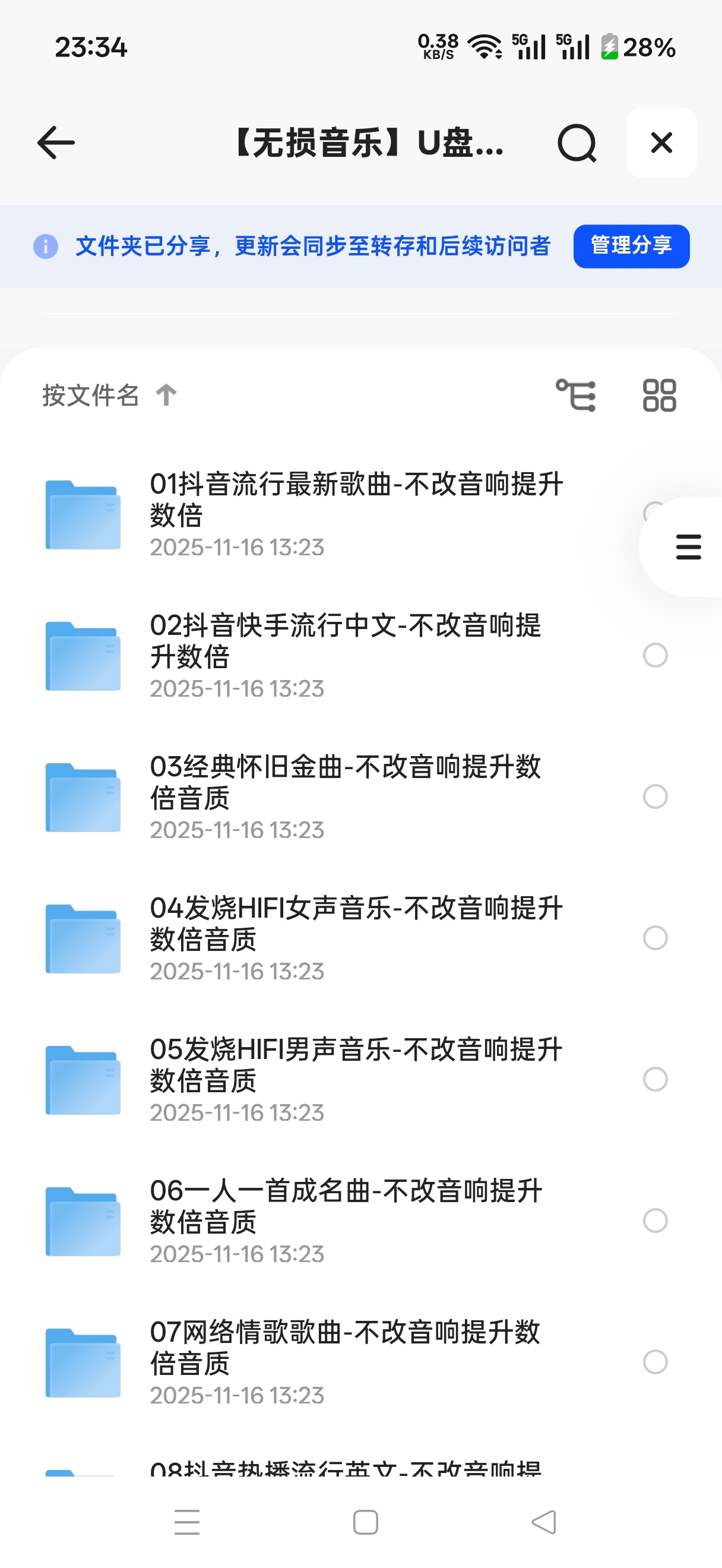Switch to tree directory view

point(576,395)
